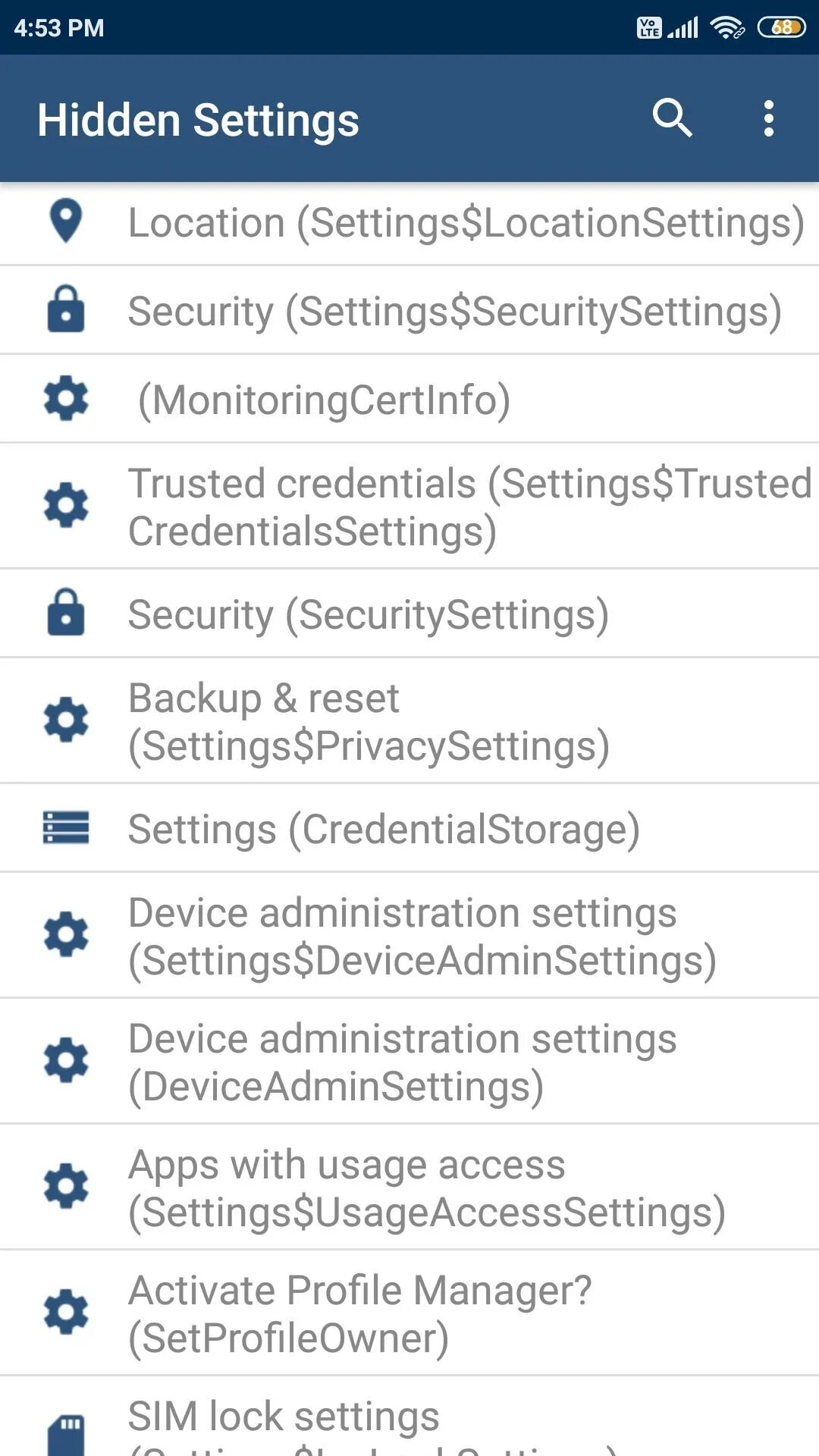Tap the Hidden Settings title
This screenshot has height=1456, width=819.
tap(199, 118)
